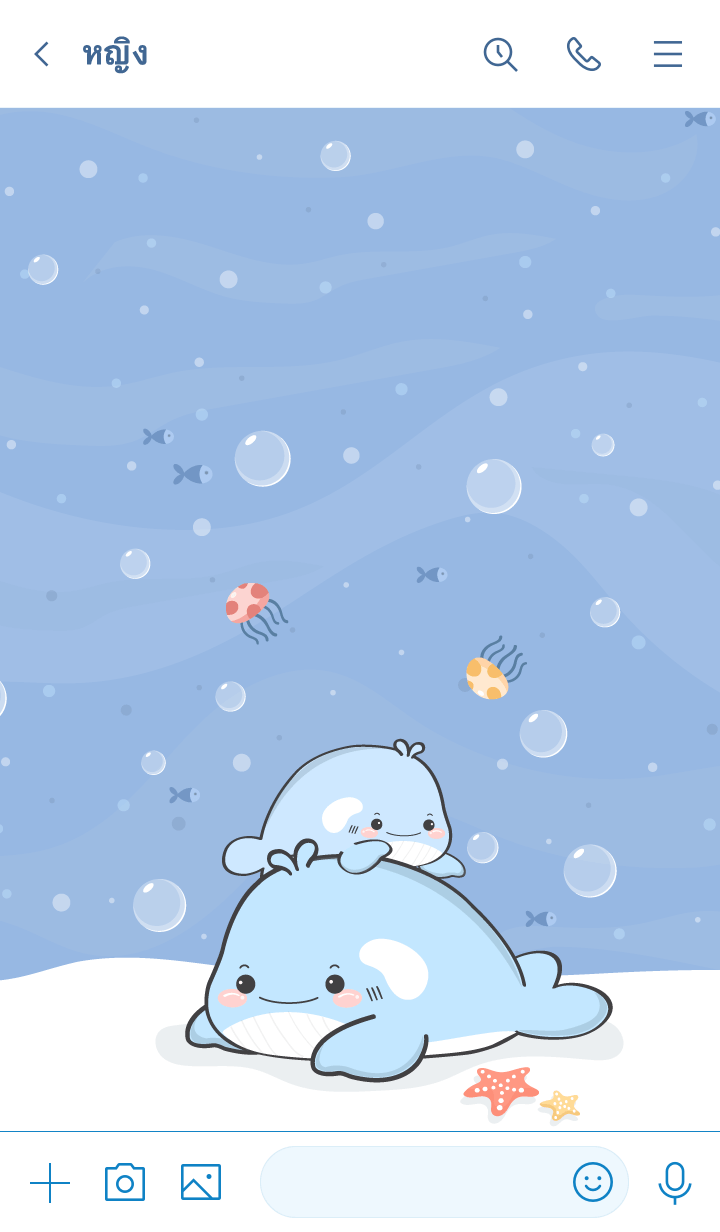Viewport: 720px width, 1232px height.
Task: Open the emoji and sticker picker
Action: pos(592,1182)
